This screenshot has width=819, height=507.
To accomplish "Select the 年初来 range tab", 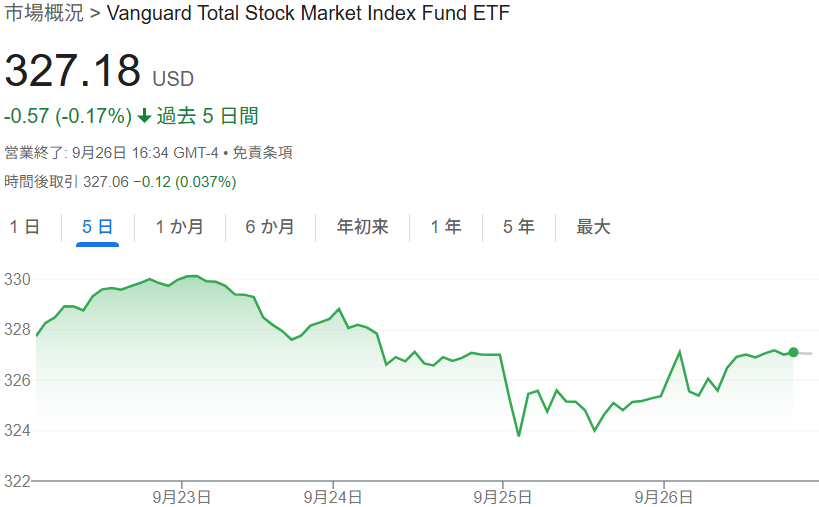I will click(x=362, y=227).
